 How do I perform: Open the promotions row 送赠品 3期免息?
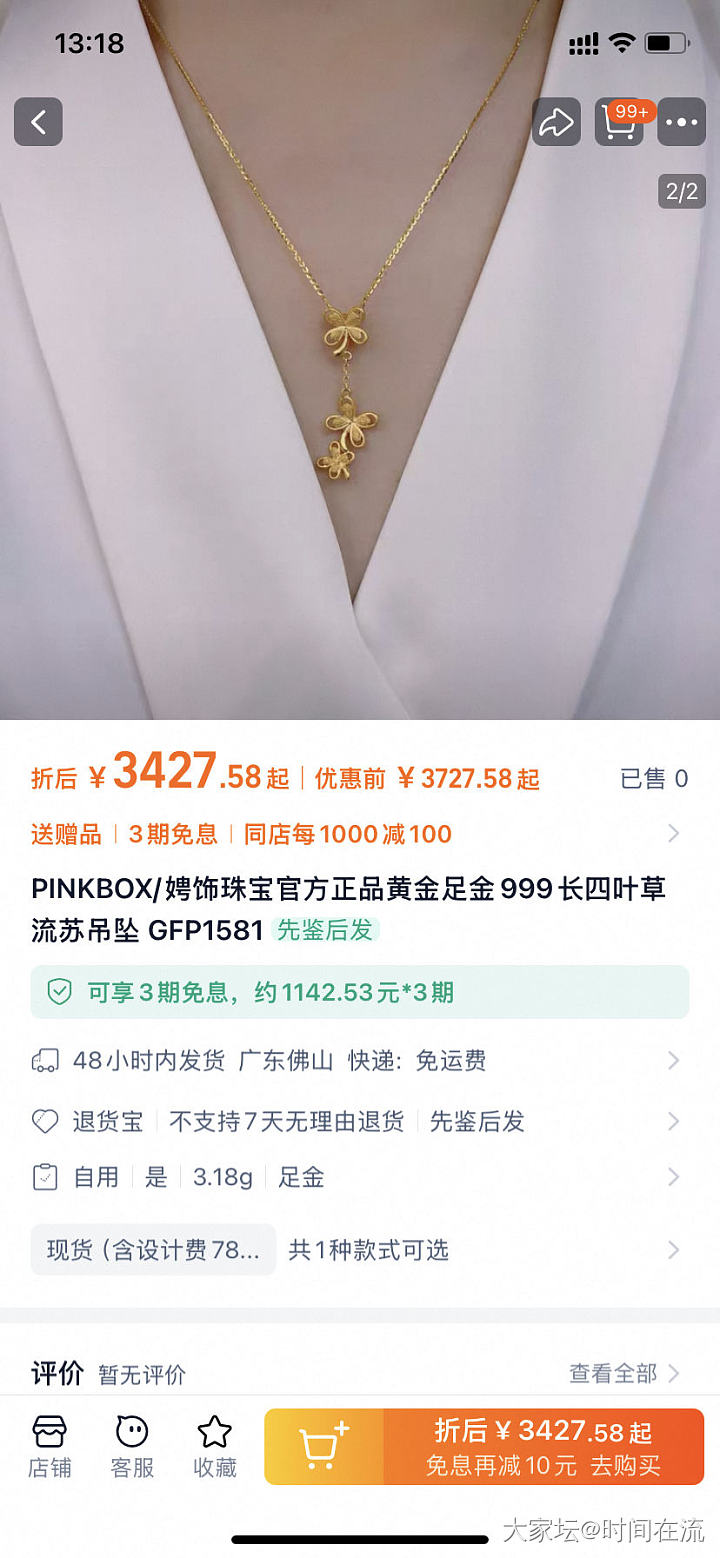(360, 834)
